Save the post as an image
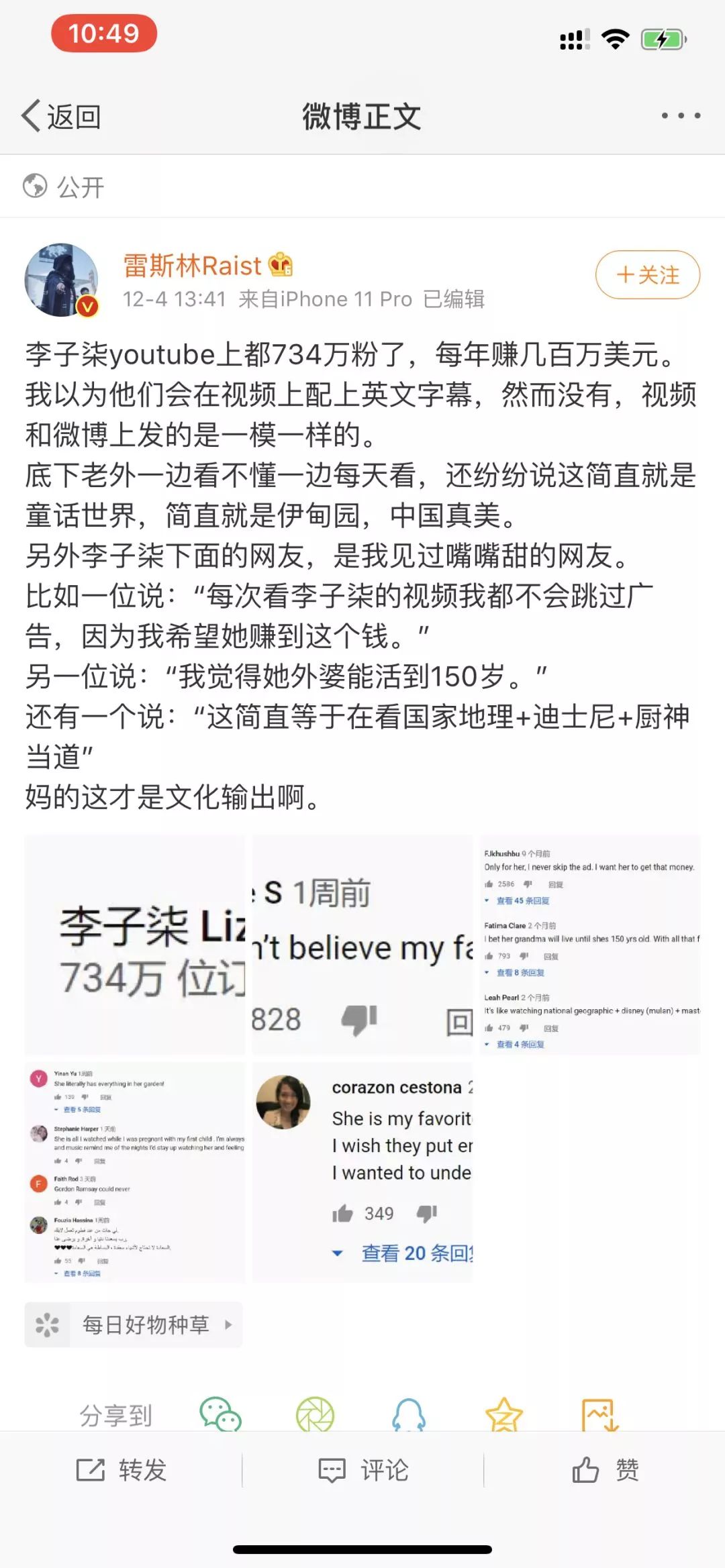The width and height of the screenshot is (725, 1568). pos(599,1414)
